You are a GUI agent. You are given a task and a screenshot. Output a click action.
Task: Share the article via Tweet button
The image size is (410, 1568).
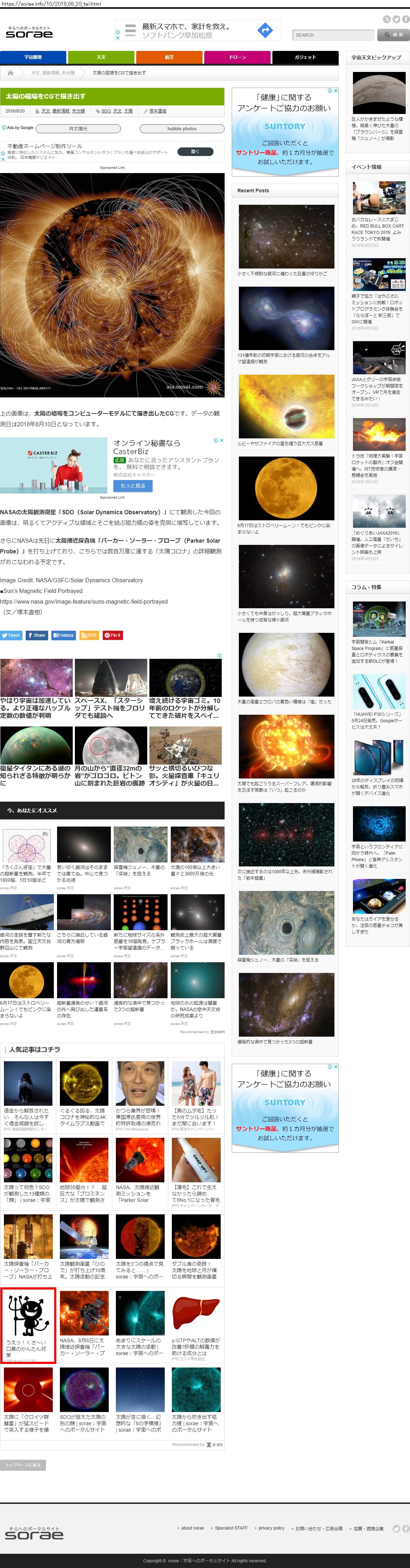11,635
